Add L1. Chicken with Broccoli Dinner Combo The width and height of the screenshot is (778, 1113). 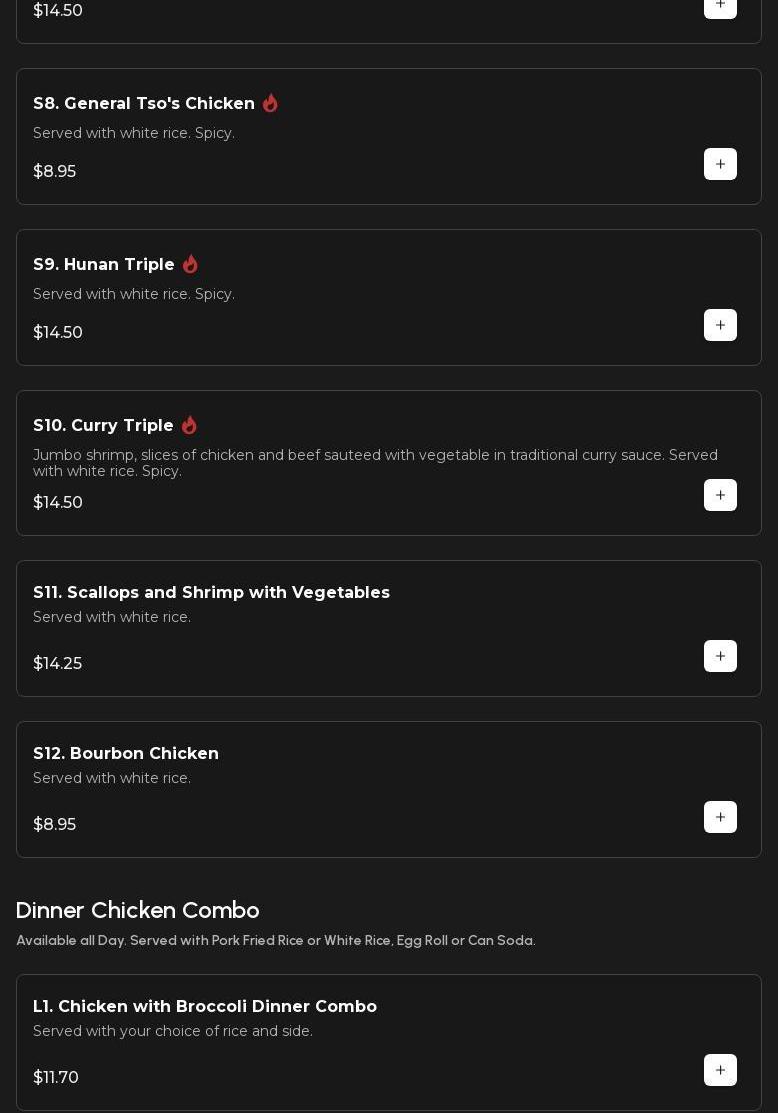(720, 1070)
